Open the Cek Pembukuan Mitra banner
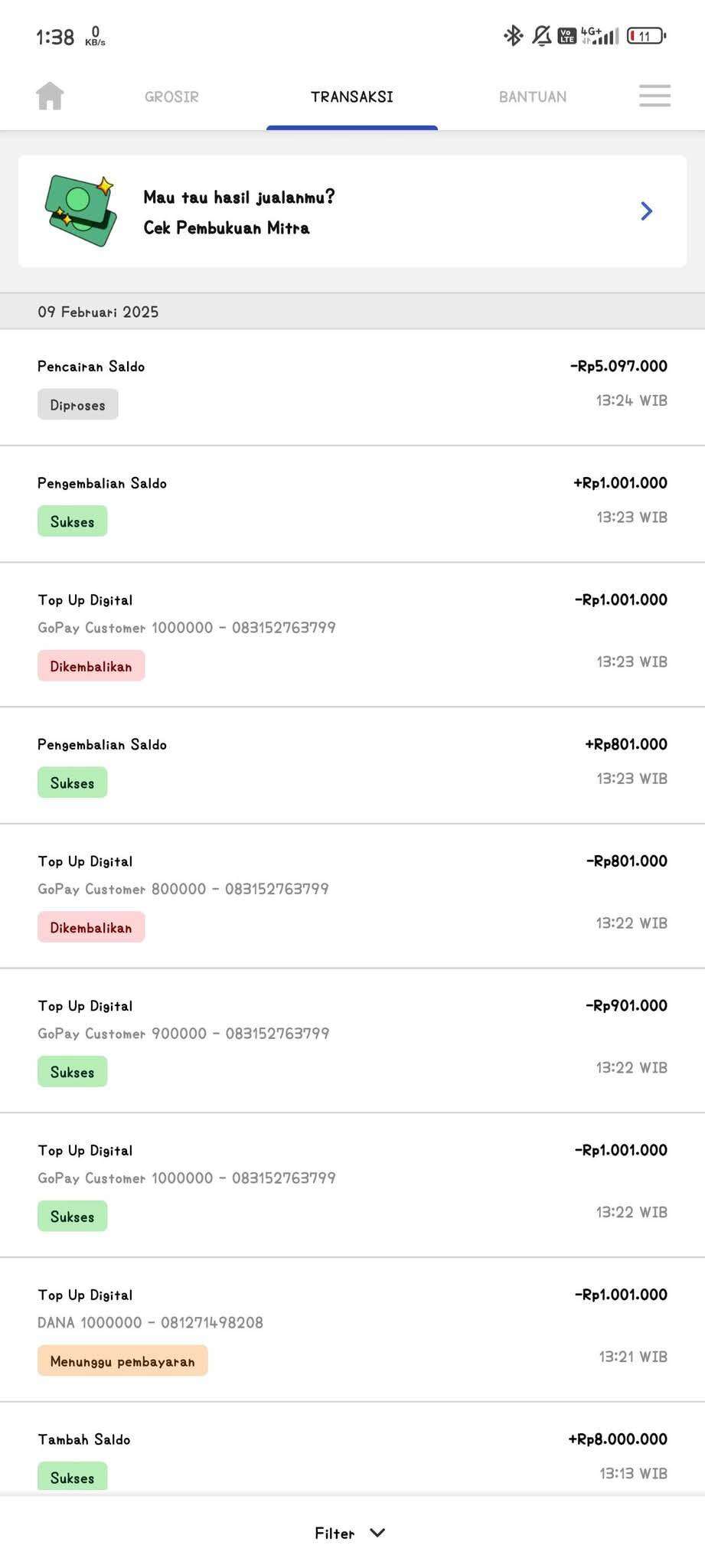The width and height of the screenshot is (705, 1568). click(x=352, y=211)
